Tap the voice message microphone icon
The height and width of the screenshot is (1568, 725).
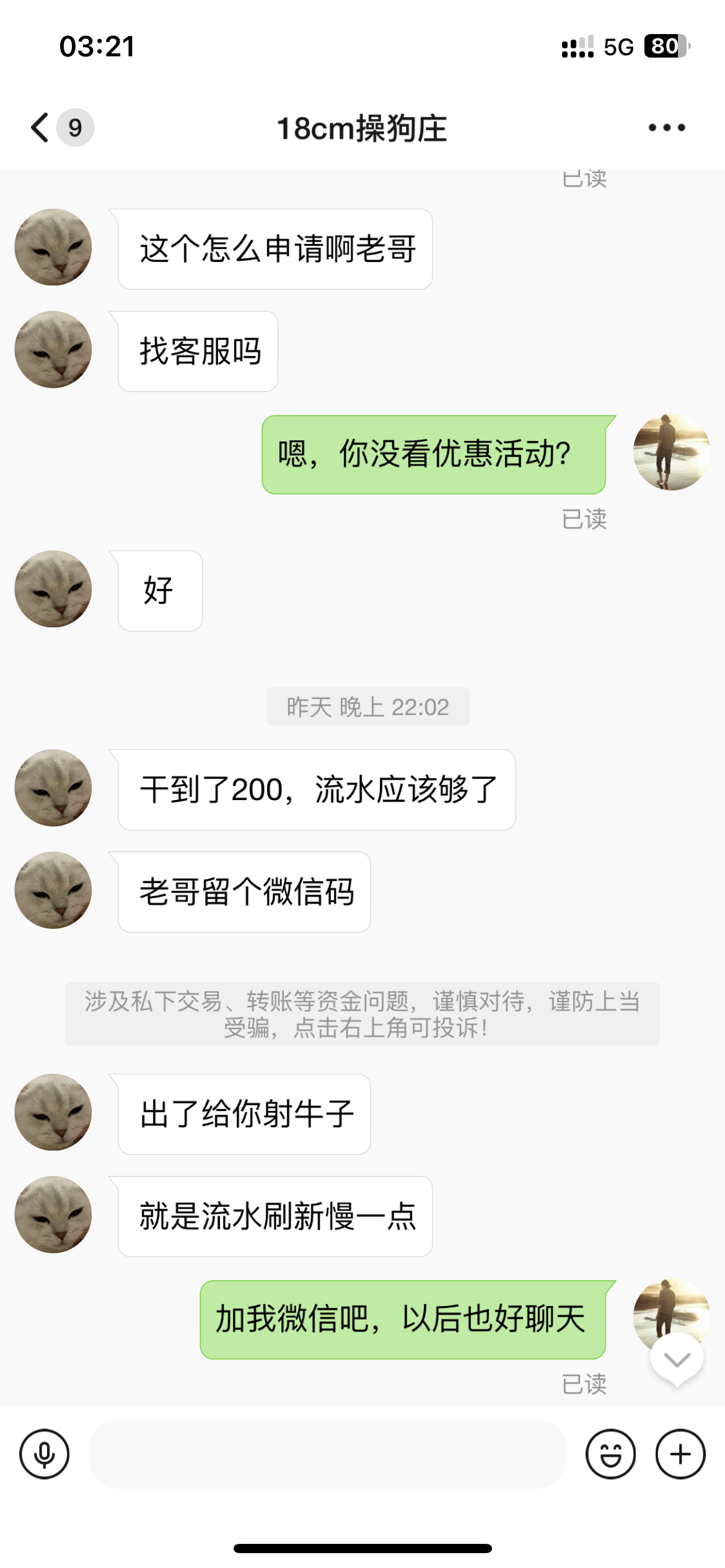(x=44, y=1453)
